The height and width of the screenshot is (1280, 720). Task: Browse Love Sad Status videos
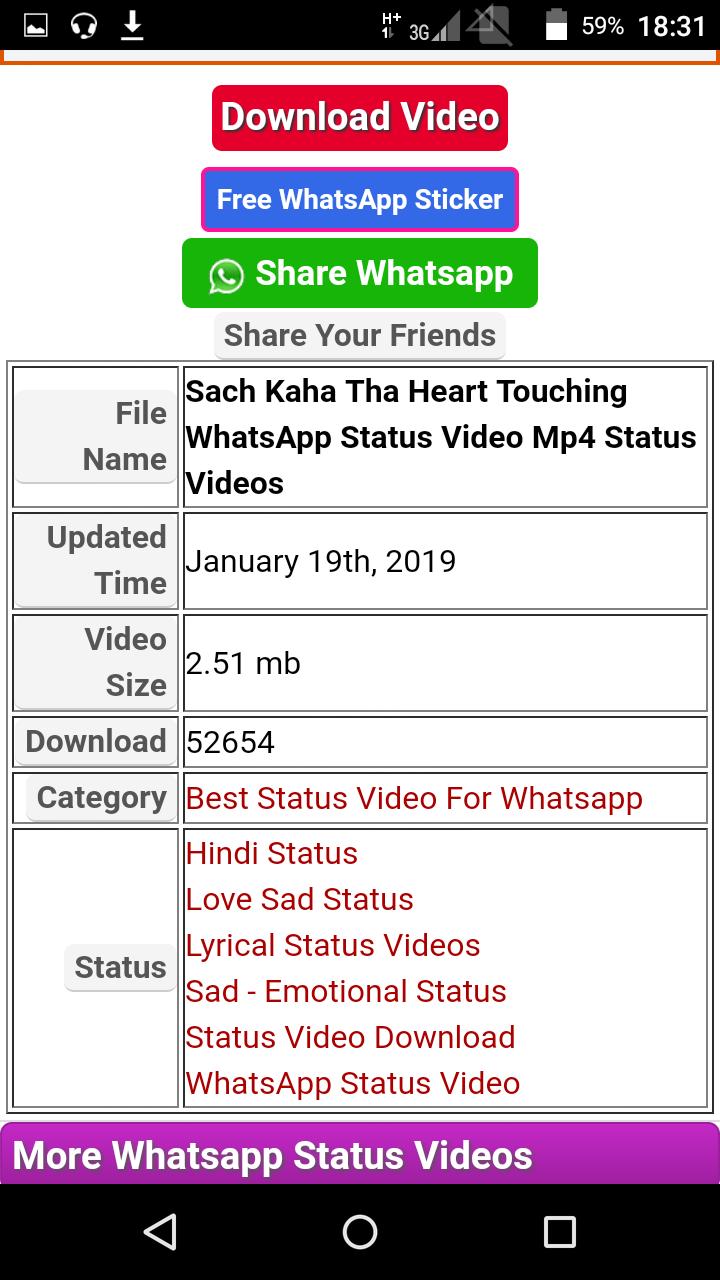coord(300,899)
